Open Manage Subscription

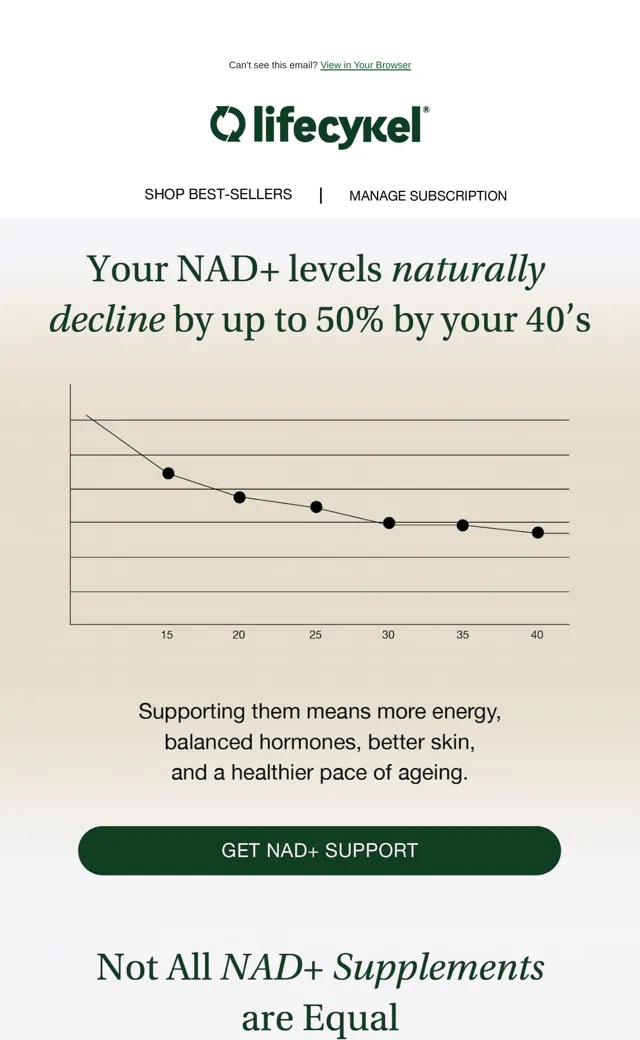[x=428, y=196]
